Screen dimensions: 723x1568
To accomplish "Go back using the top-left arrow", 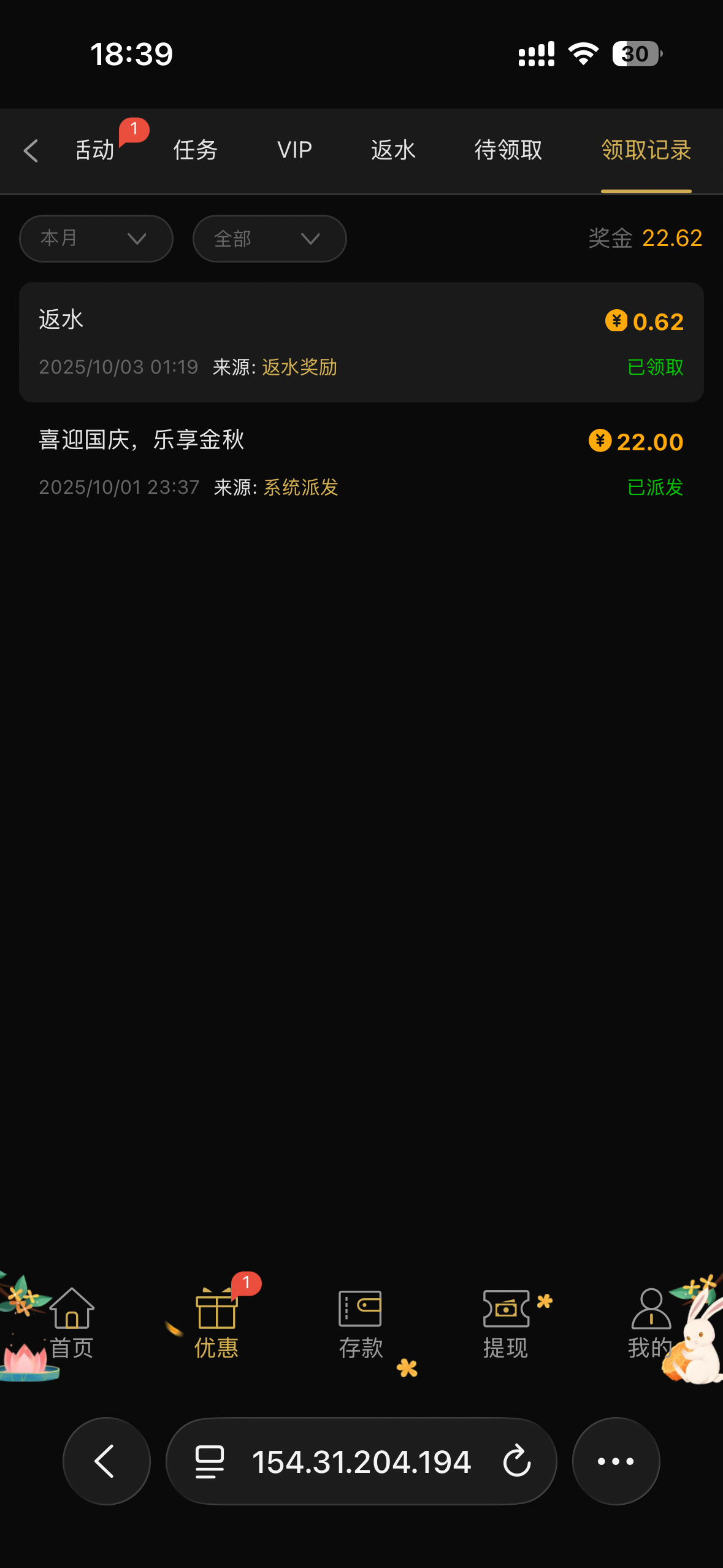I will coord(31,151).
